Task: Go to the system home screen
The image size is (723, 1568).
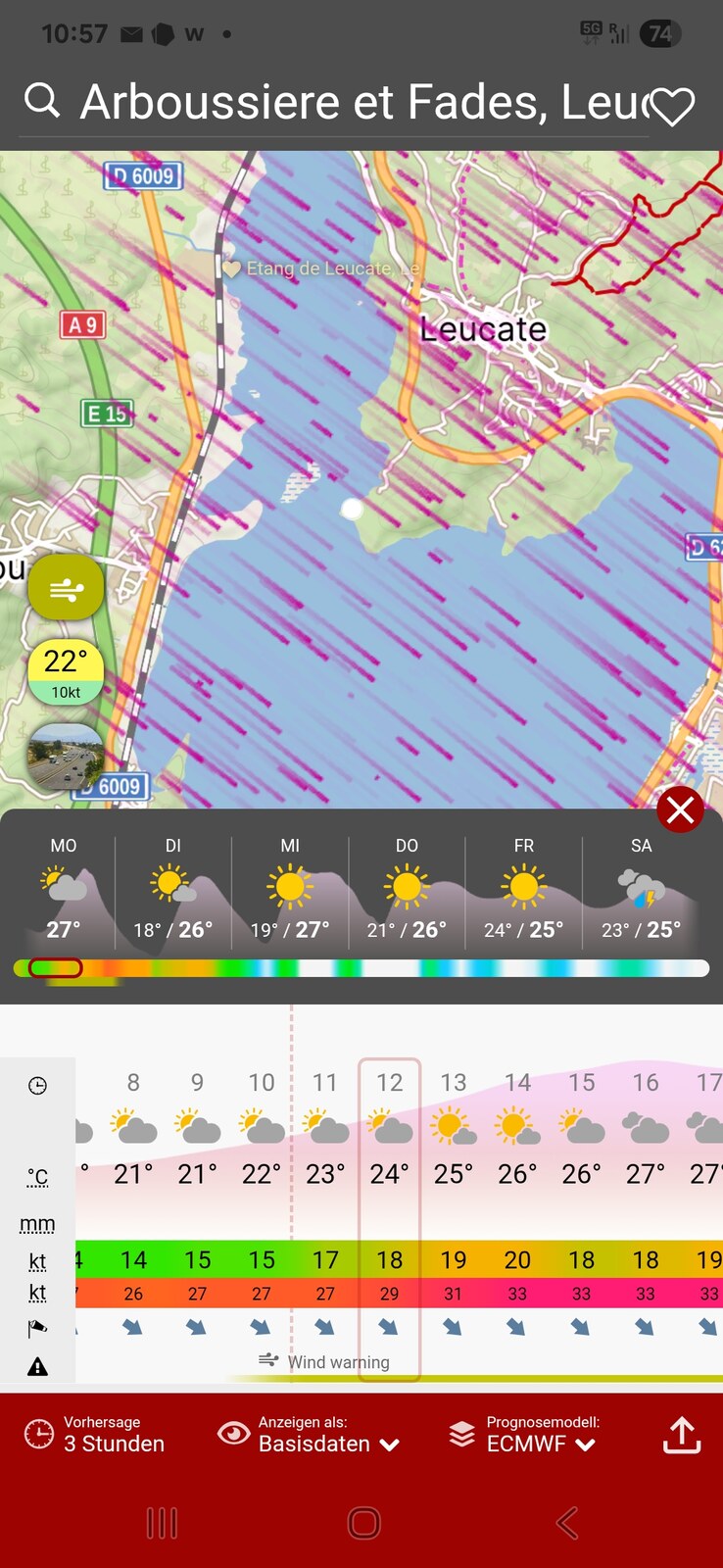Action: [x=363, y=1523]
